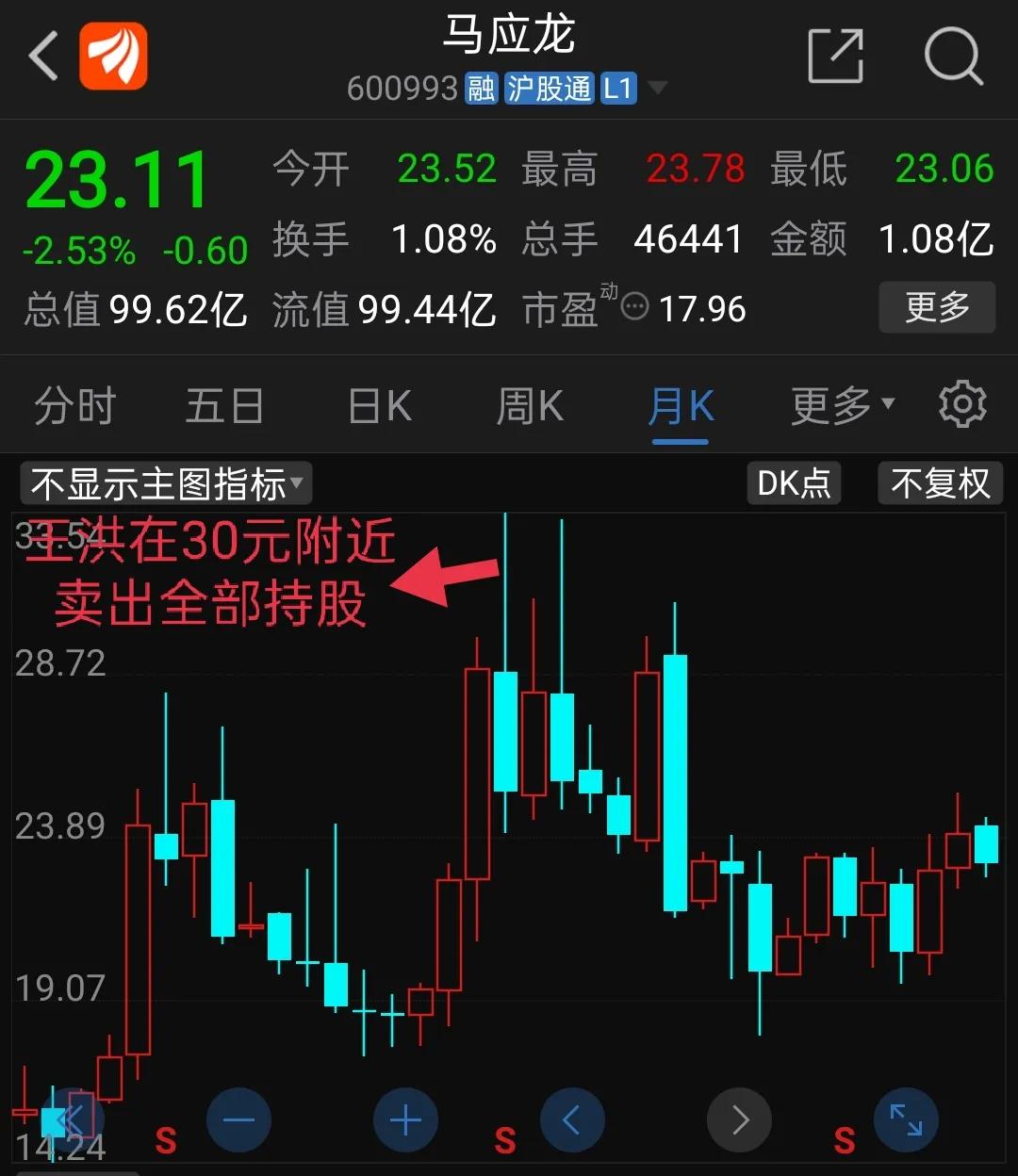Expand the L1 quote level dropdown
Image resolution: width=1018 pixels, height=1176 pixels.
pyautogui.click(x=619, y=88)
